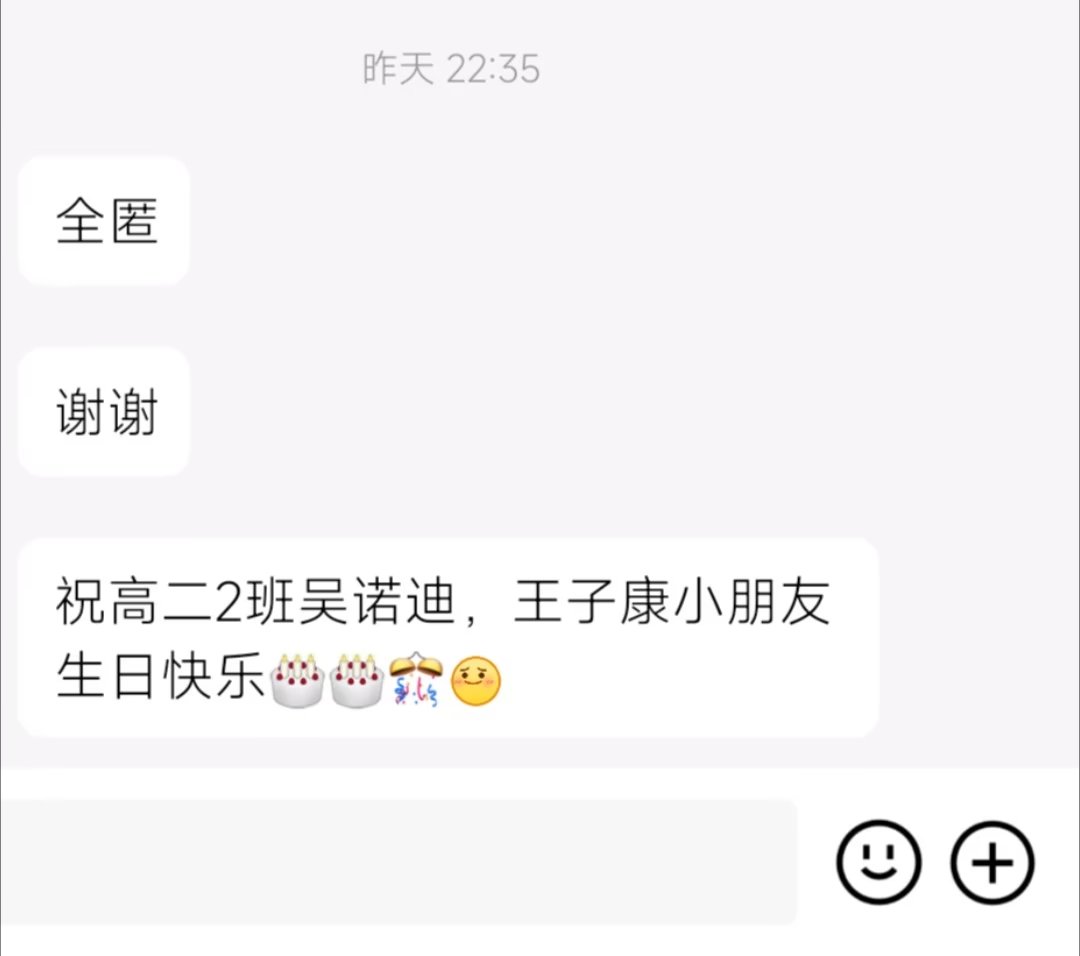Image resolution: width=1080 pixels, height=956 pixels.
Task: Focus the message input field
Action: [x=398, y=862]
